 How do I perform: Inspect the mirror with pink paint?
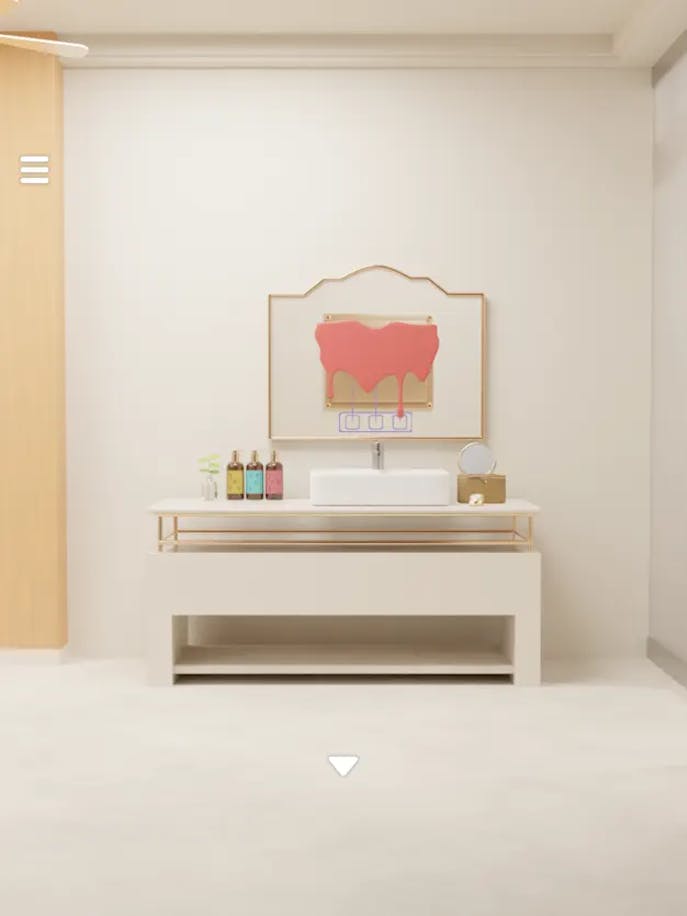pos(377,362)
